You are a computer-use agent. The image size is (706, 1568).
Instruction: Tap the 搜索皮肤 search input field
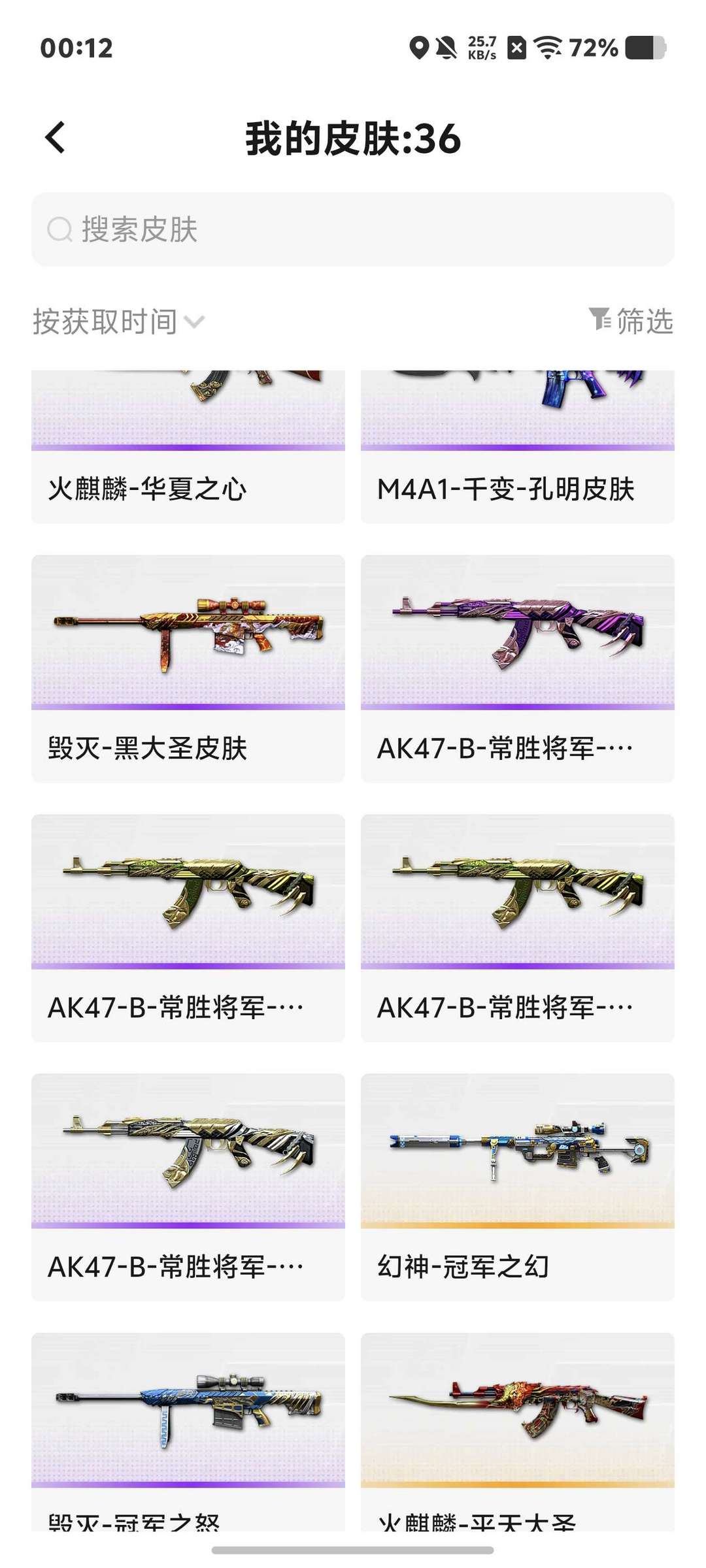[x=353, y=230]
